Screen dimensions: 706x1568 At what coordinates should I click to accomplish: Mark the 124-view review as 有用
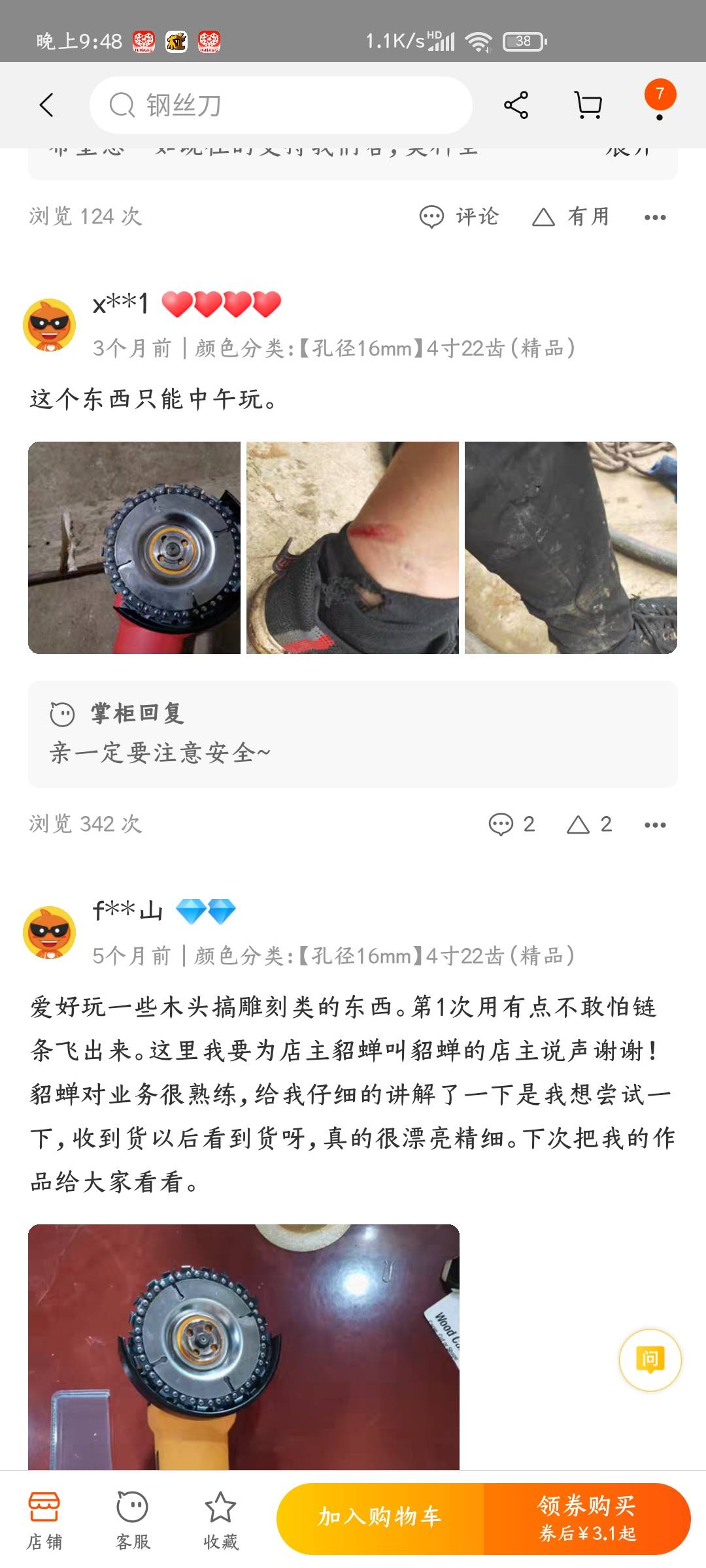pyautogui.click(x=571, y=216)
